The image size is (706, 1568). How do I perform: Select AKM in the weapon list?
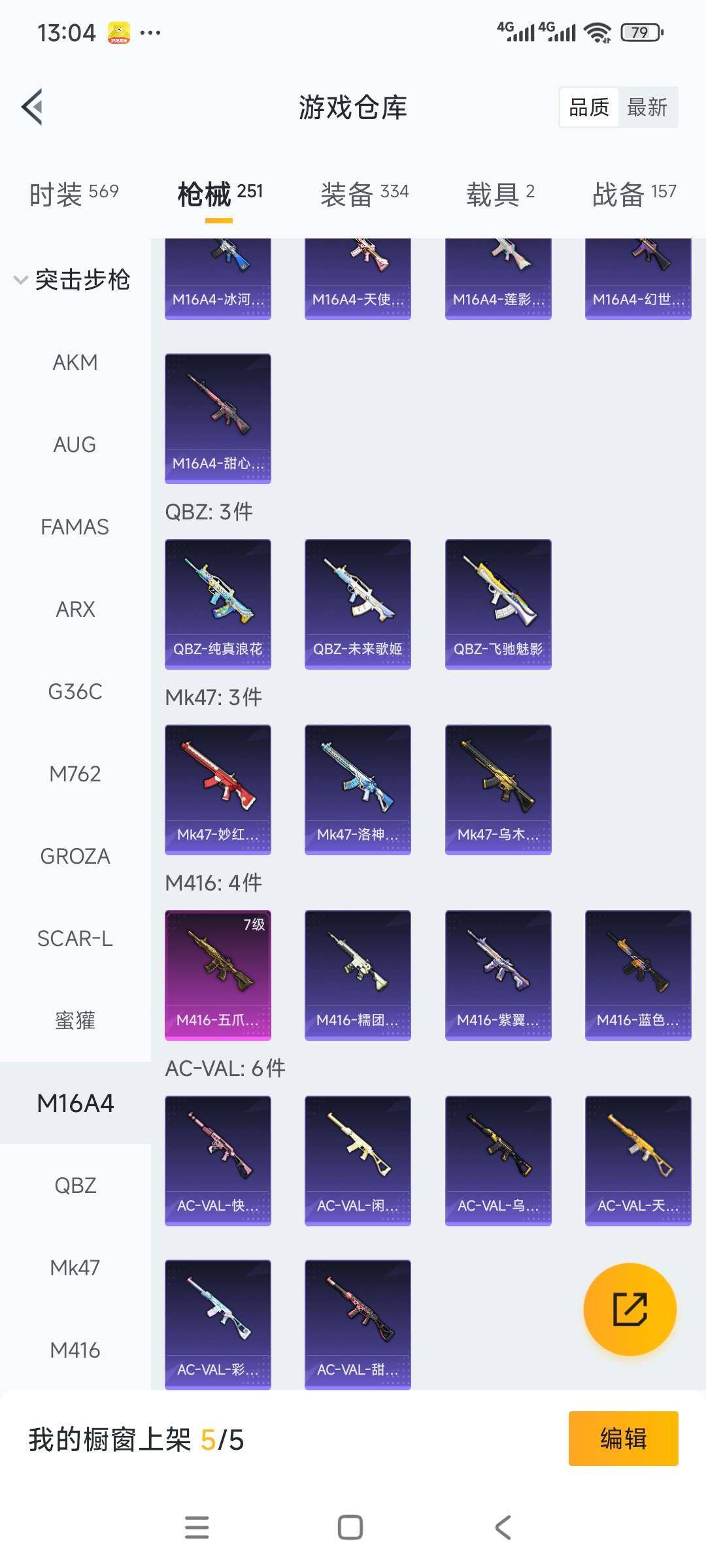coord(75,362)
